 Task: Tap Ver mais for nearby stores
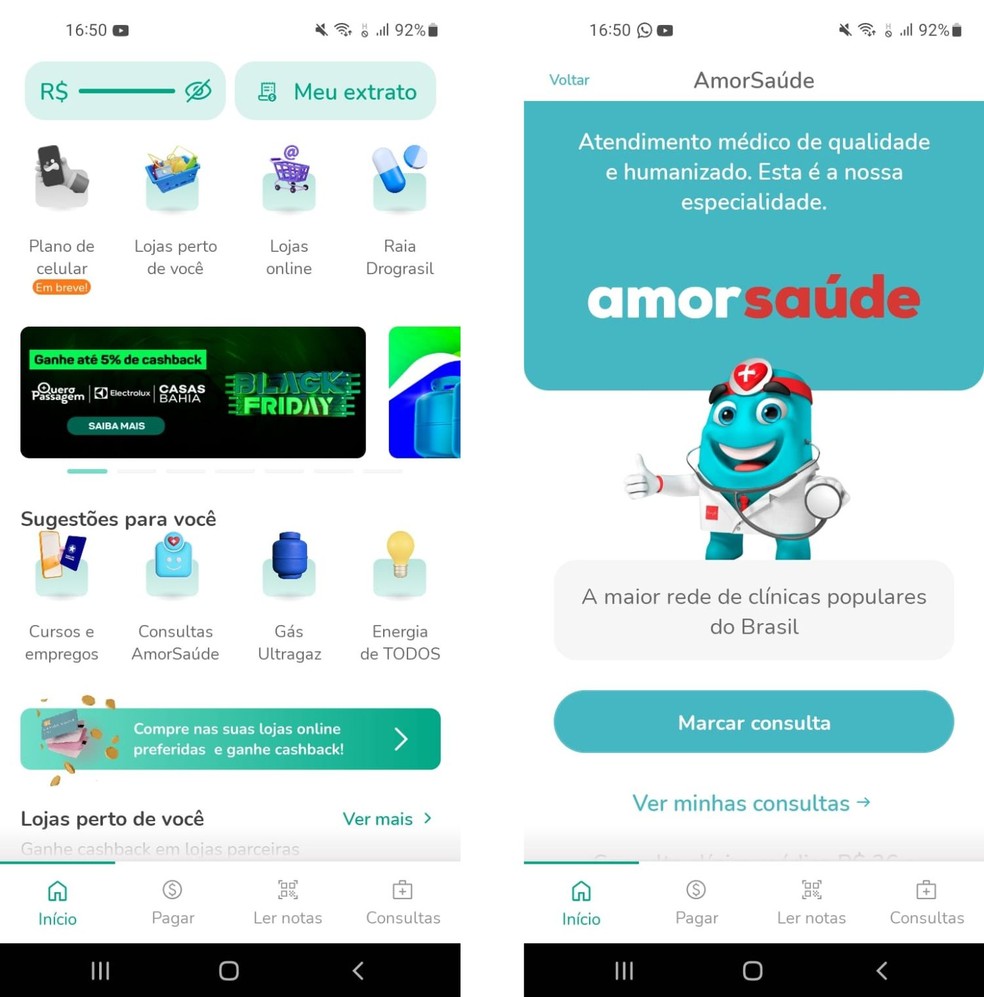click(x=387, y=819)
